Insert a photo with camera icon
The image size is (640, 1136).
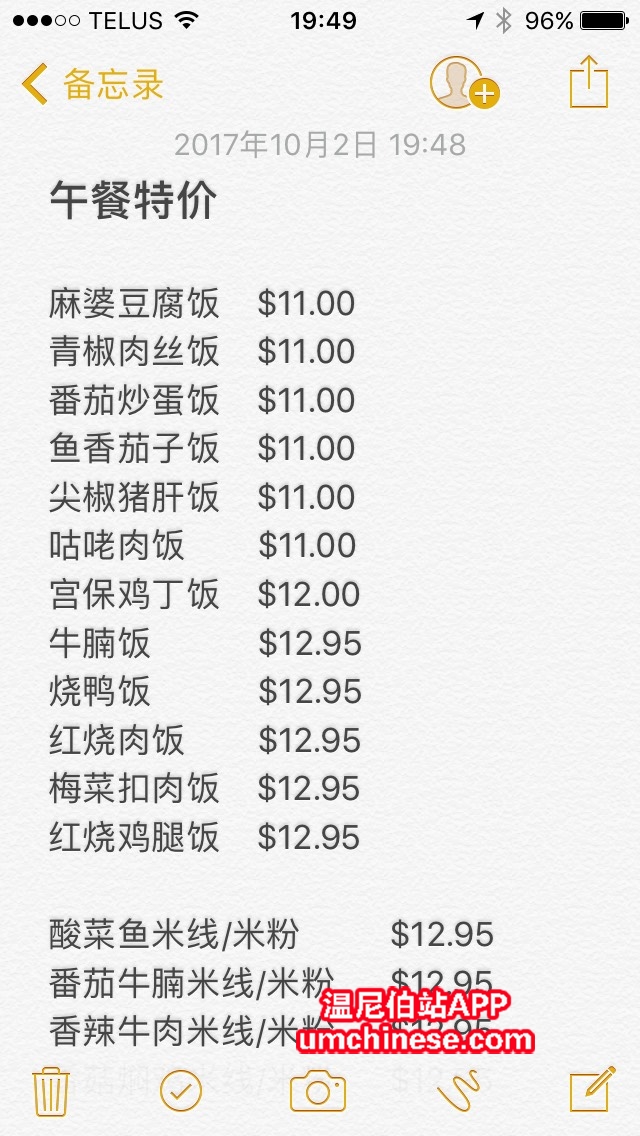click(318, 1090)
